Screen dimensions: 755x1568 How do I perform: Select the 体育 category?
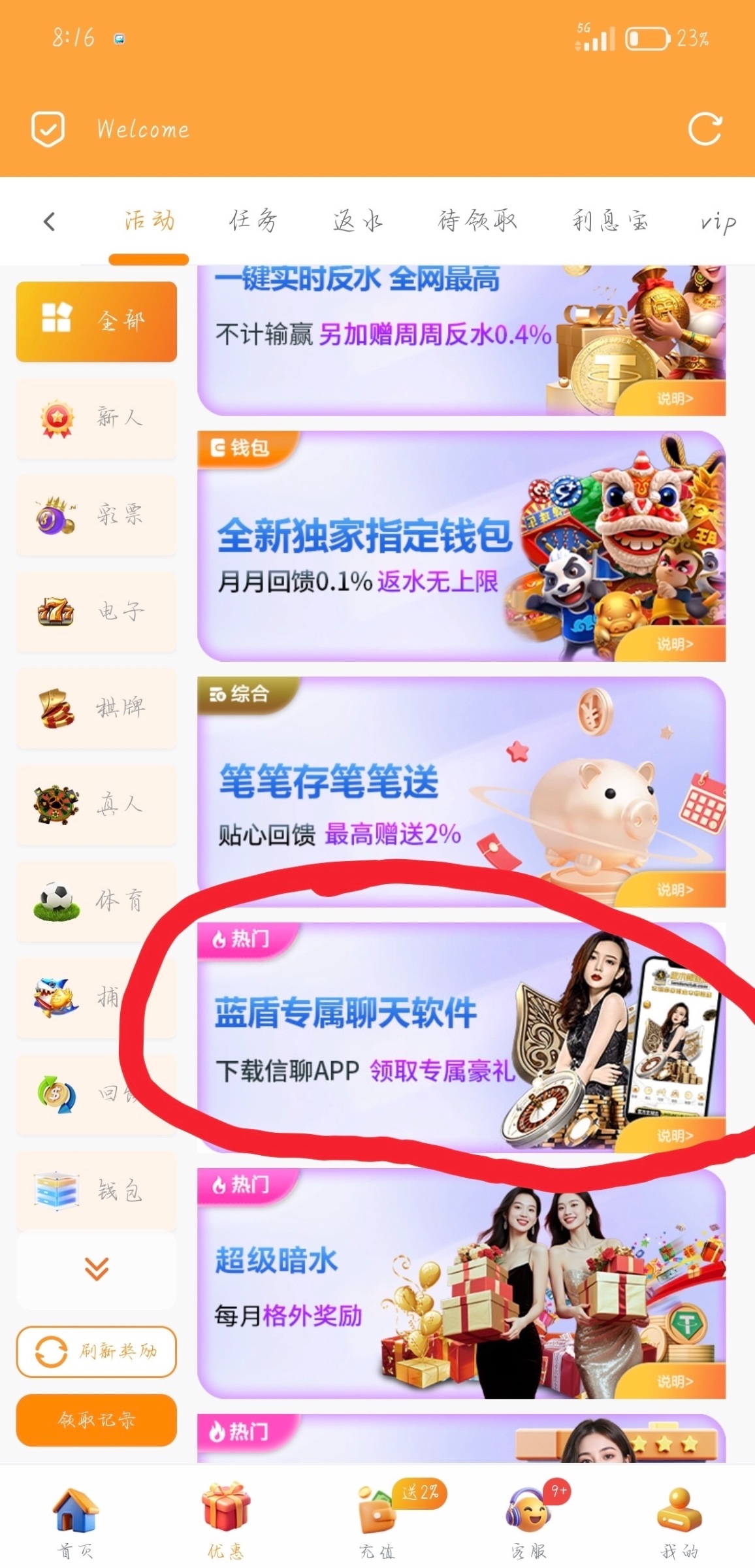coord(96,901)
